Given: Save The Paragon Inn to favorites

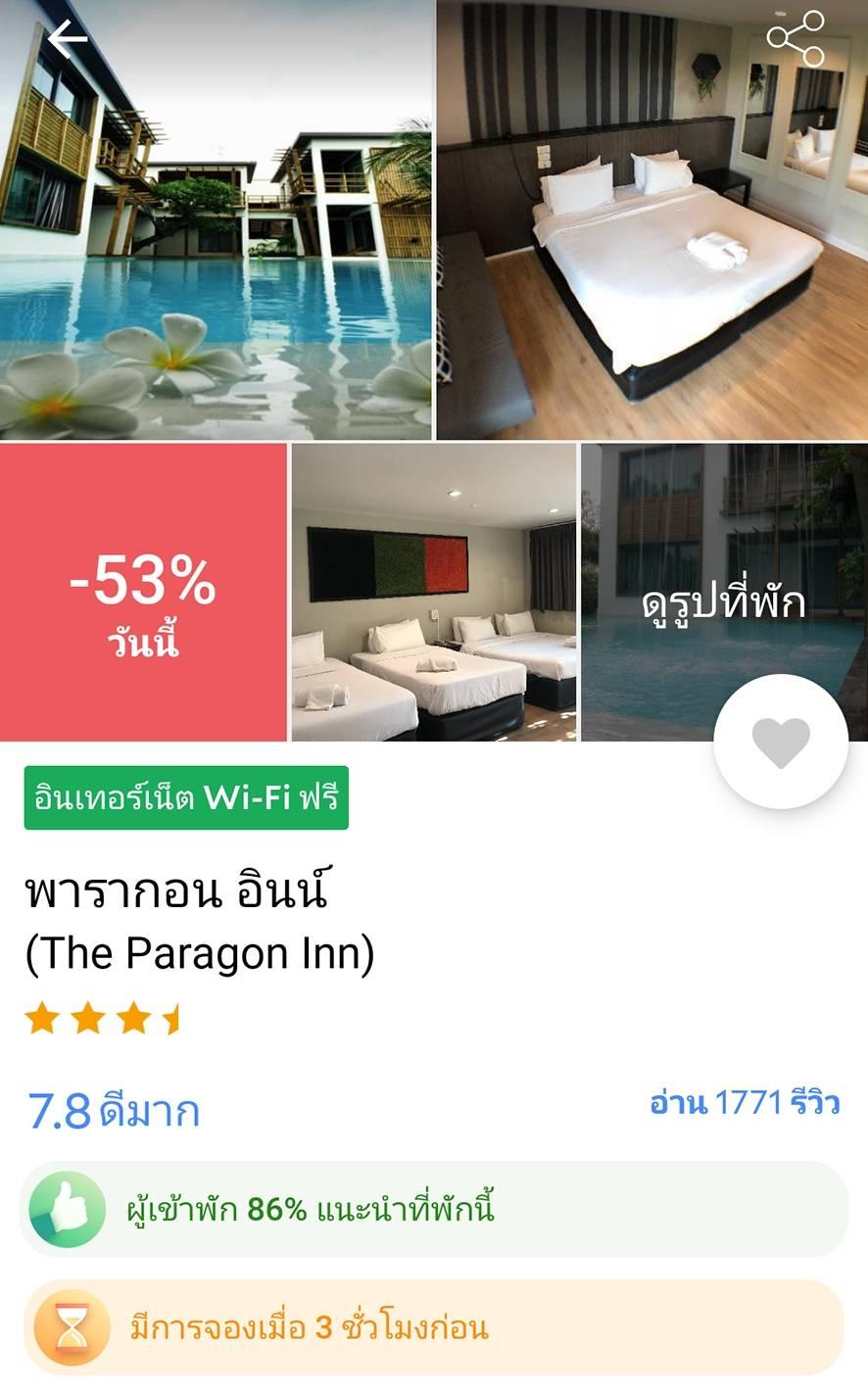Looking at the screenshot, I should tap(781, 742).
